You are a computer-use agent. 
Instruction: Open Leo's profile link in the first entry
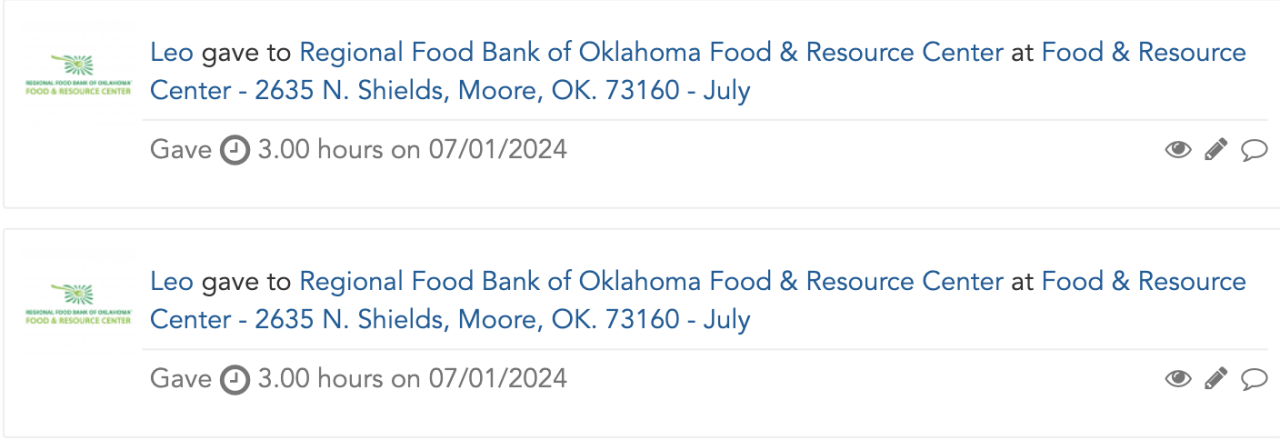[x=171, y=53]
